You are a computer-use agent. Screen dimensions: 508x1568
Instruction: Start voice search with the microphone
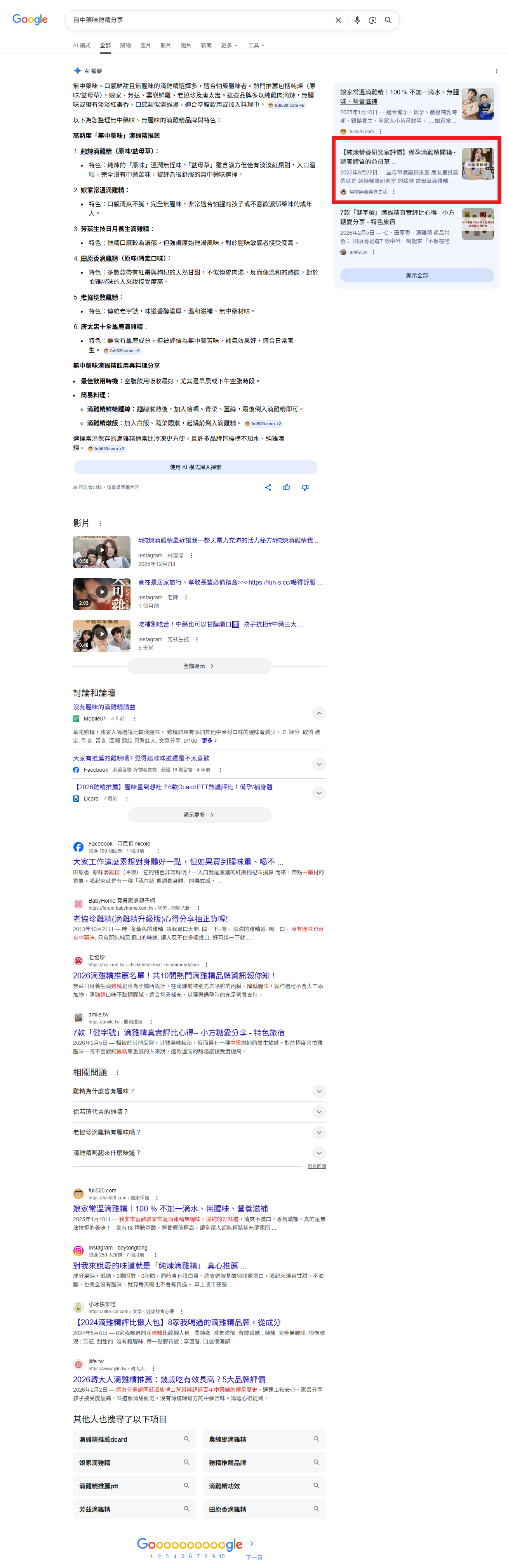(357, 20)
